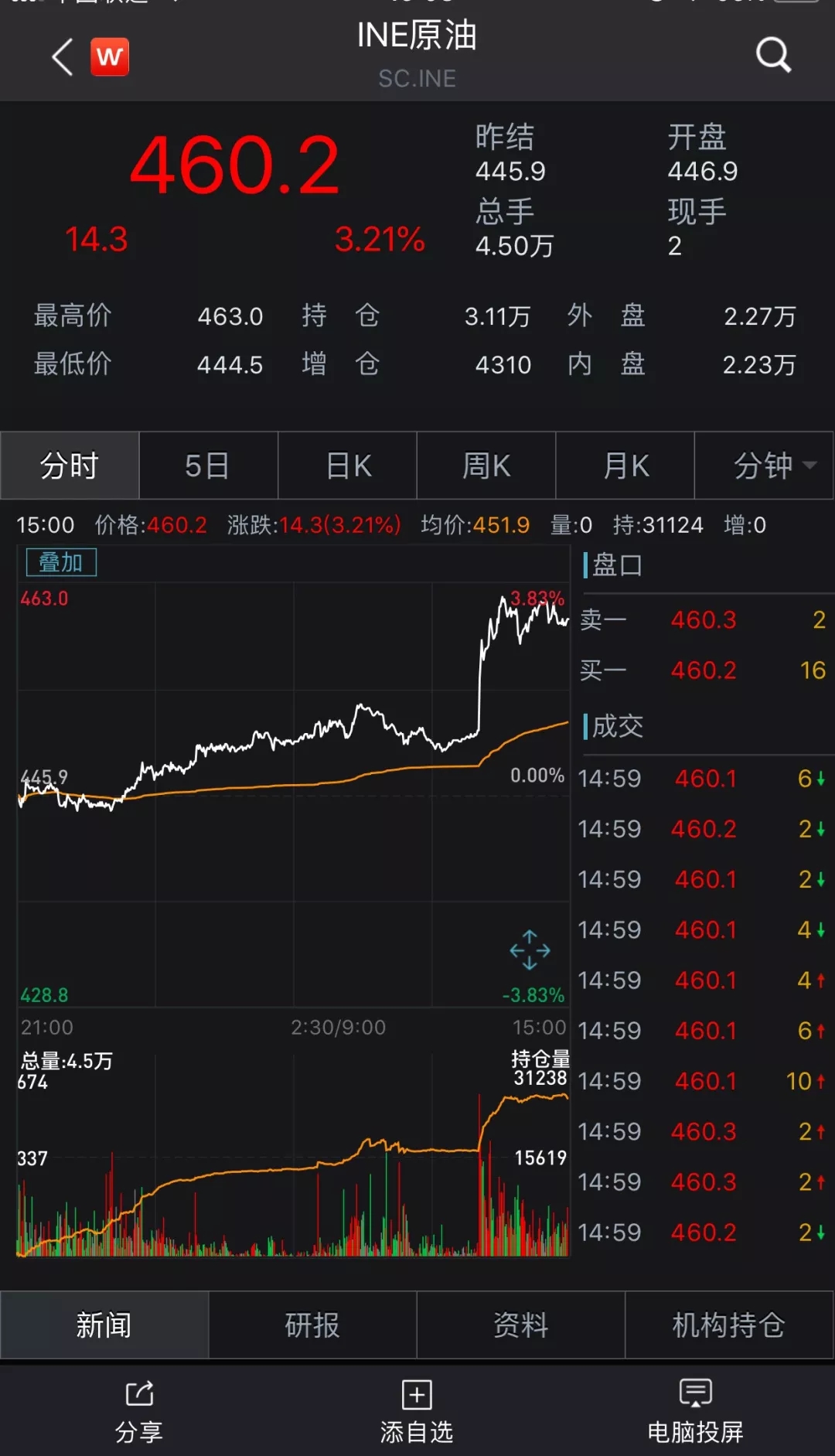Show the 月K chart

point(625,465)
